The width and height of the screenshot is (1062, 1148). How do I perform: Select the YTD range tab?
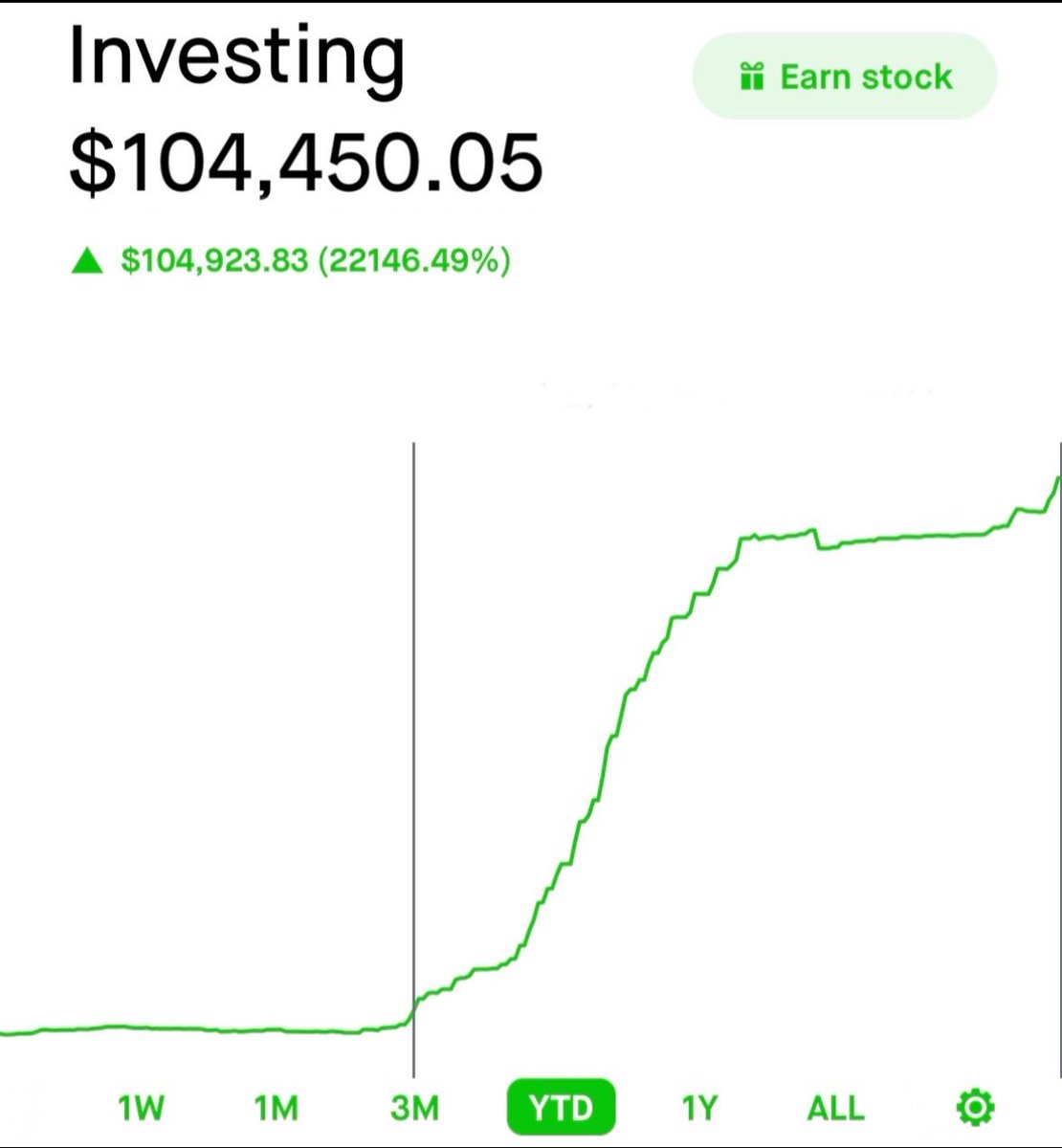(561, 1108)
